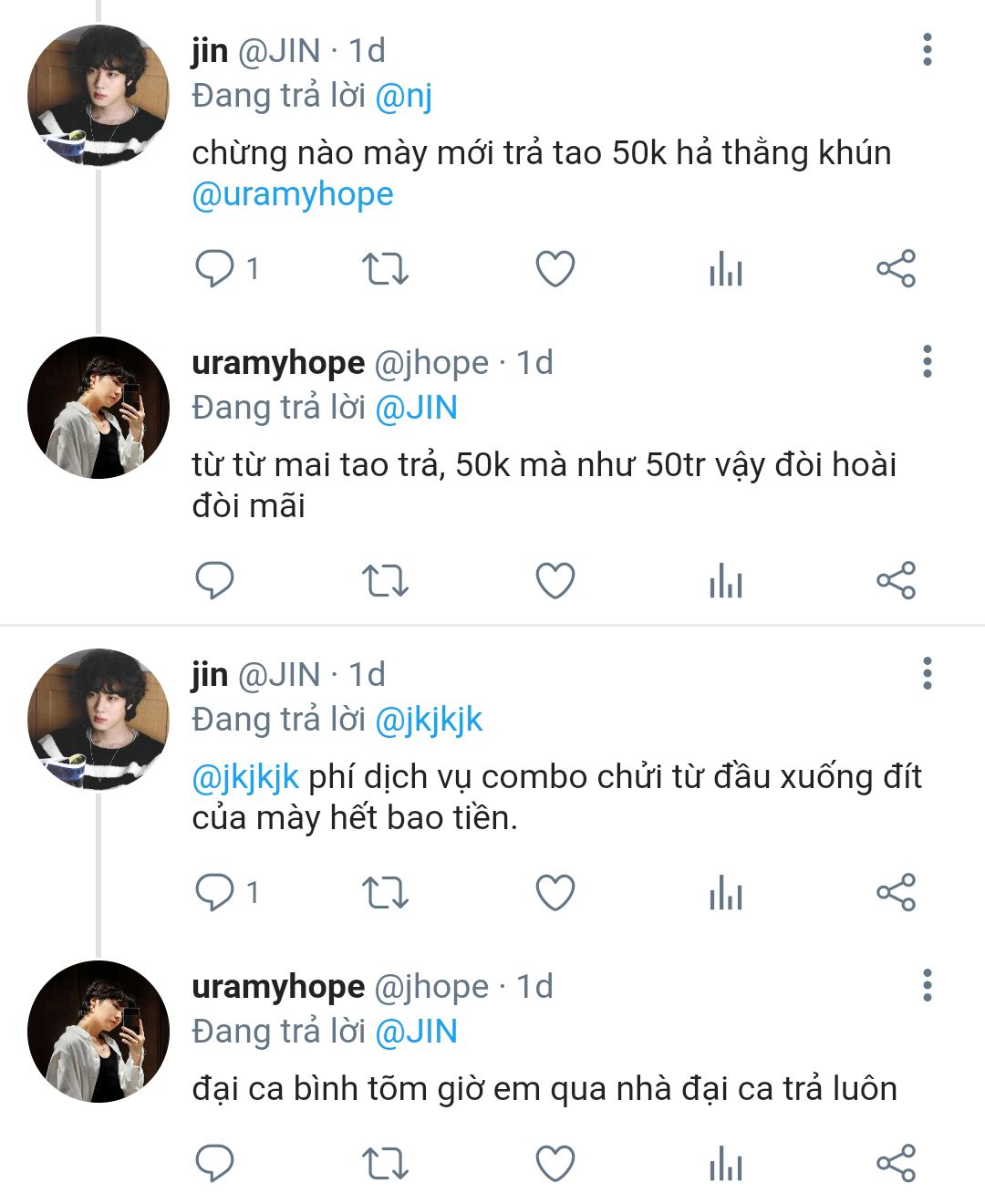This screenshot has height=1204, width=985.
Task: Share uramyhope's "qua nhà đại ca" reply
Action: coord(896,1164)
